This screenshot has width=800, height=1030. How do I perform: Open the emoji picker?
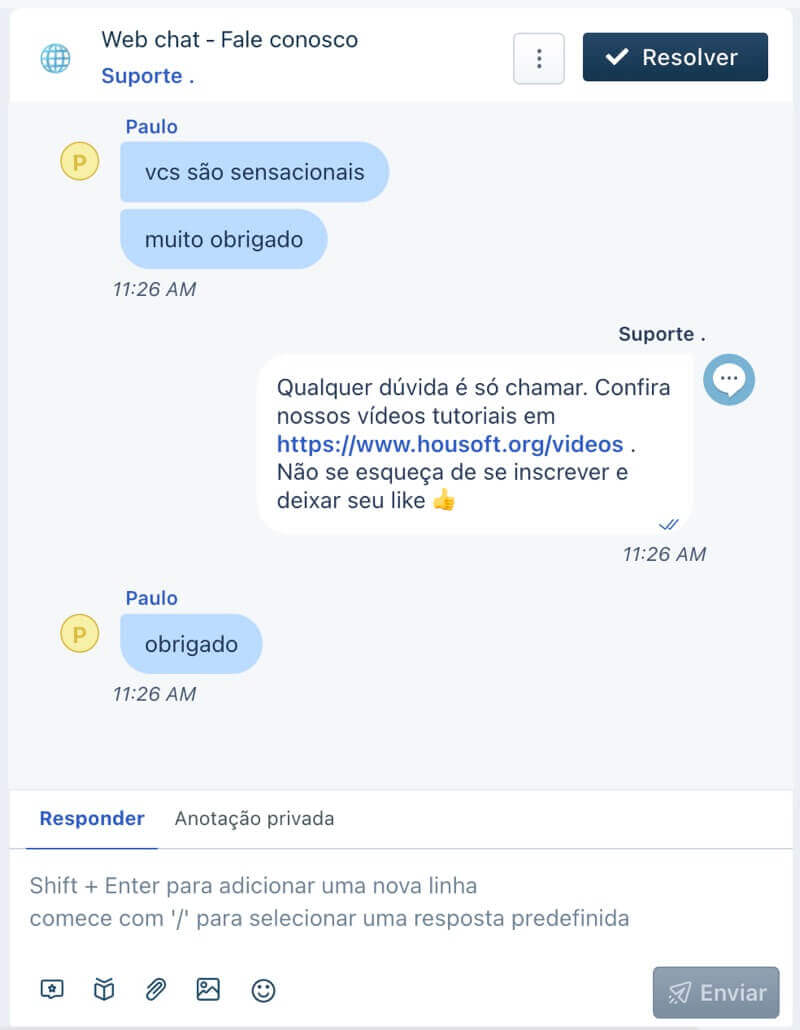[x=263, y=990]
